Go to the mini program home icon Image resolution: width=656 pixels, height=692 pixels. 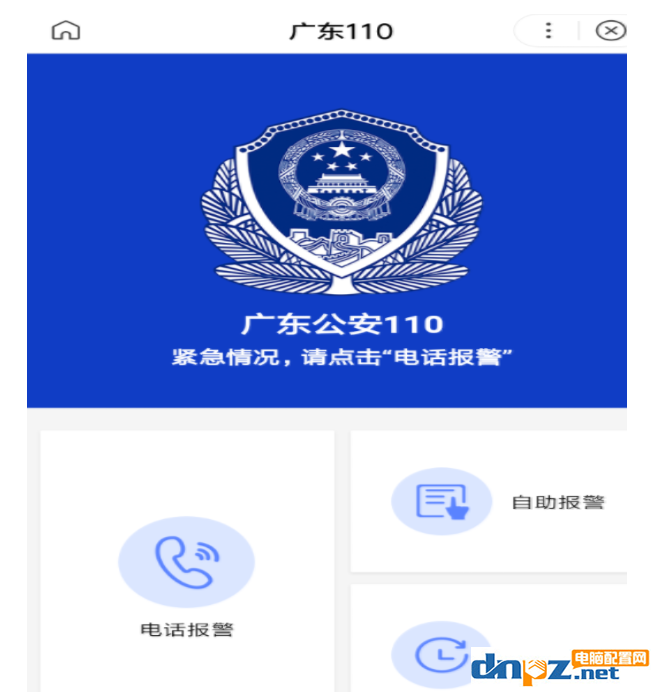[x=66, y=30]
